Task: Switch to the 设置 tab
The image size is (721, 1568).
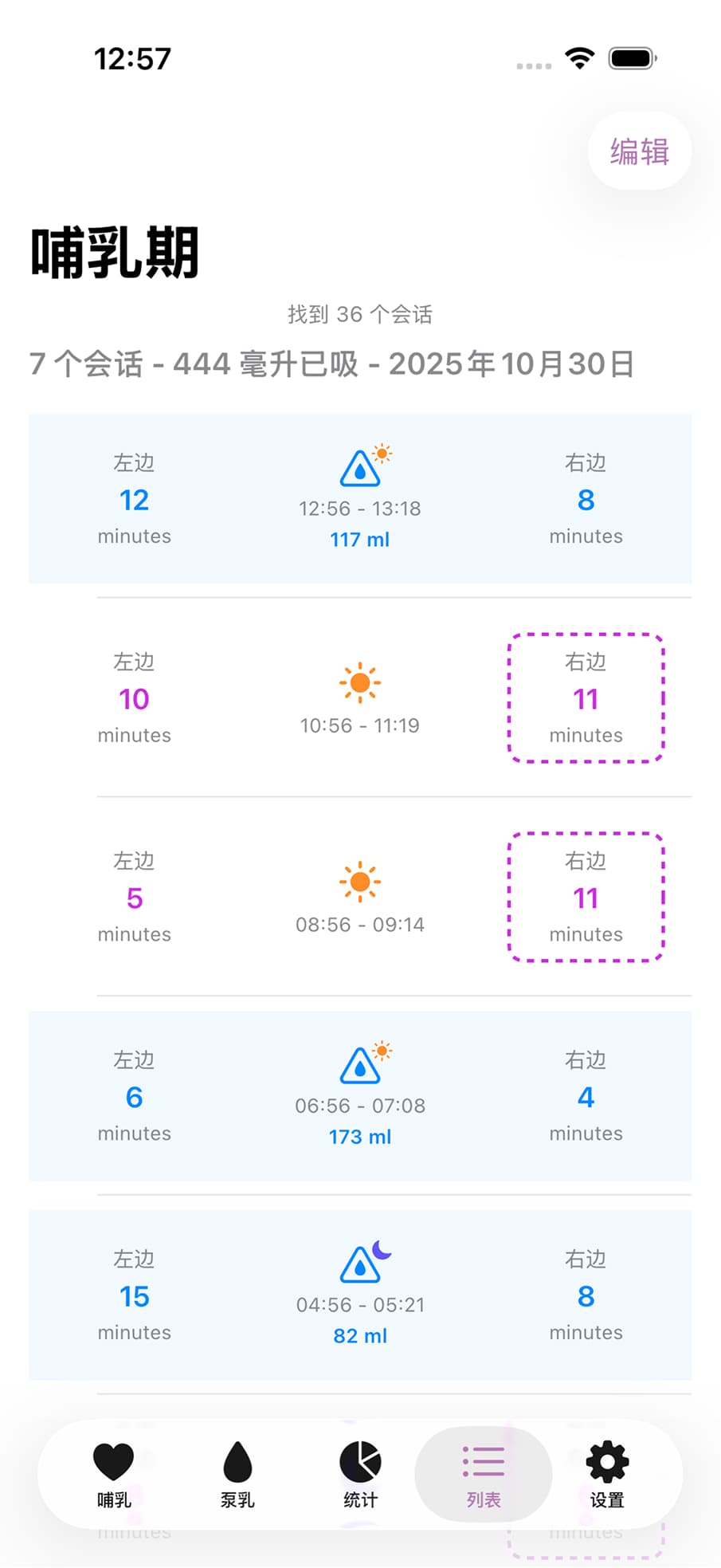Action: [x=606, y=1475]
